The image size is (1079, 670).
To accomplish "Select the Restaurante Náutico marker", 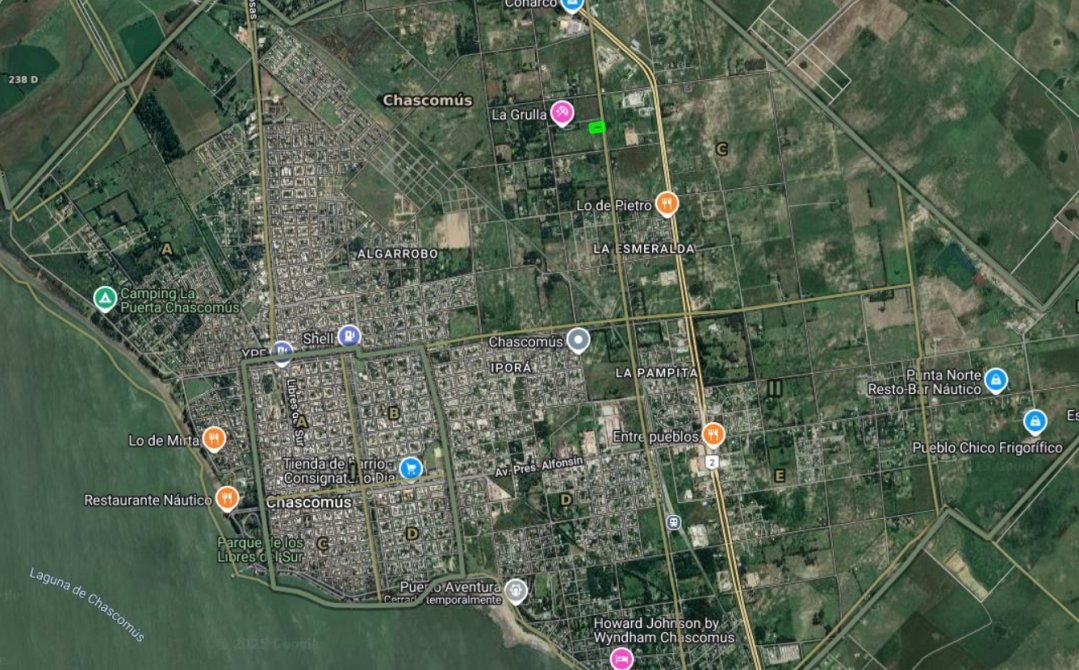I will (227, 497).
